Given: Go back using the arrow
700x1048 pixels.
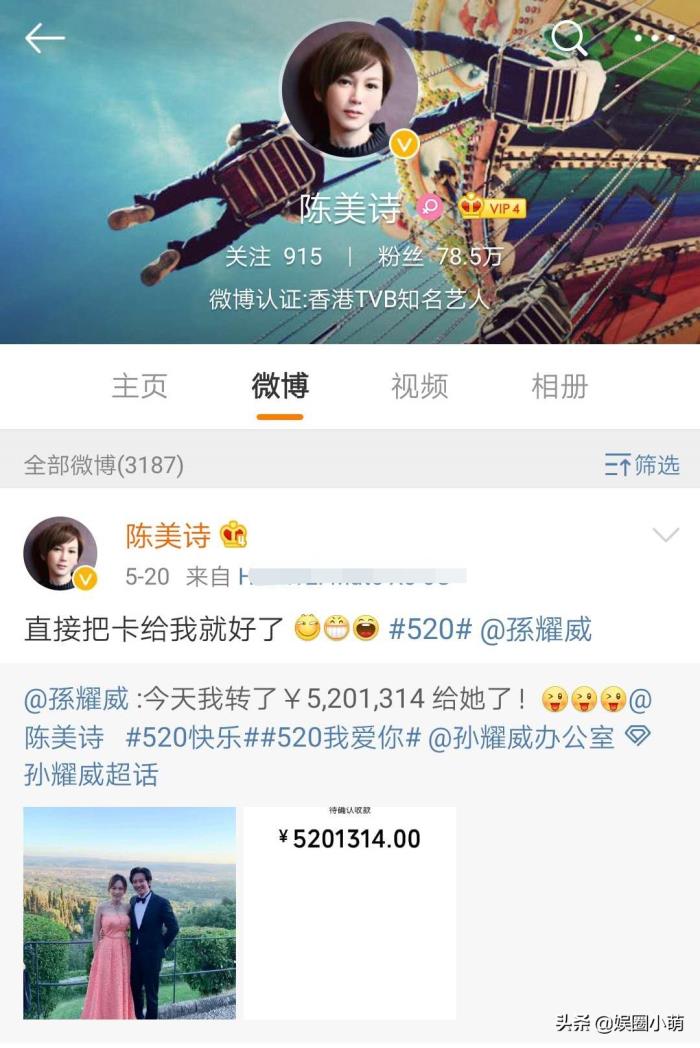Looking at the screenshot, I should click(x=45, y=39).
